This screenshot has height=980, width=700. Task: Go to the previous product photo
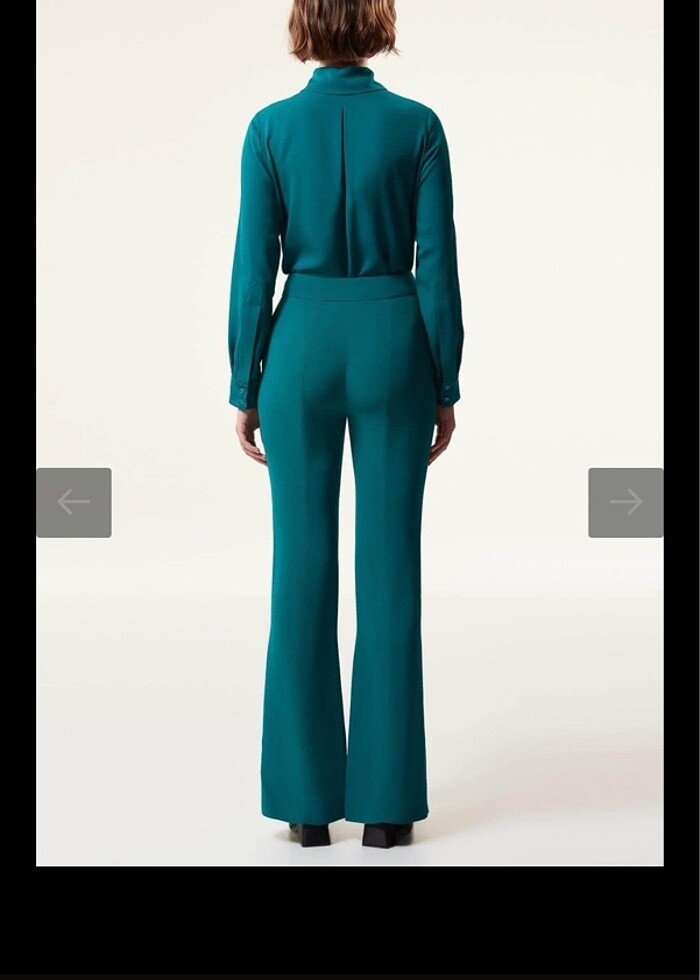tap(74, 502)
